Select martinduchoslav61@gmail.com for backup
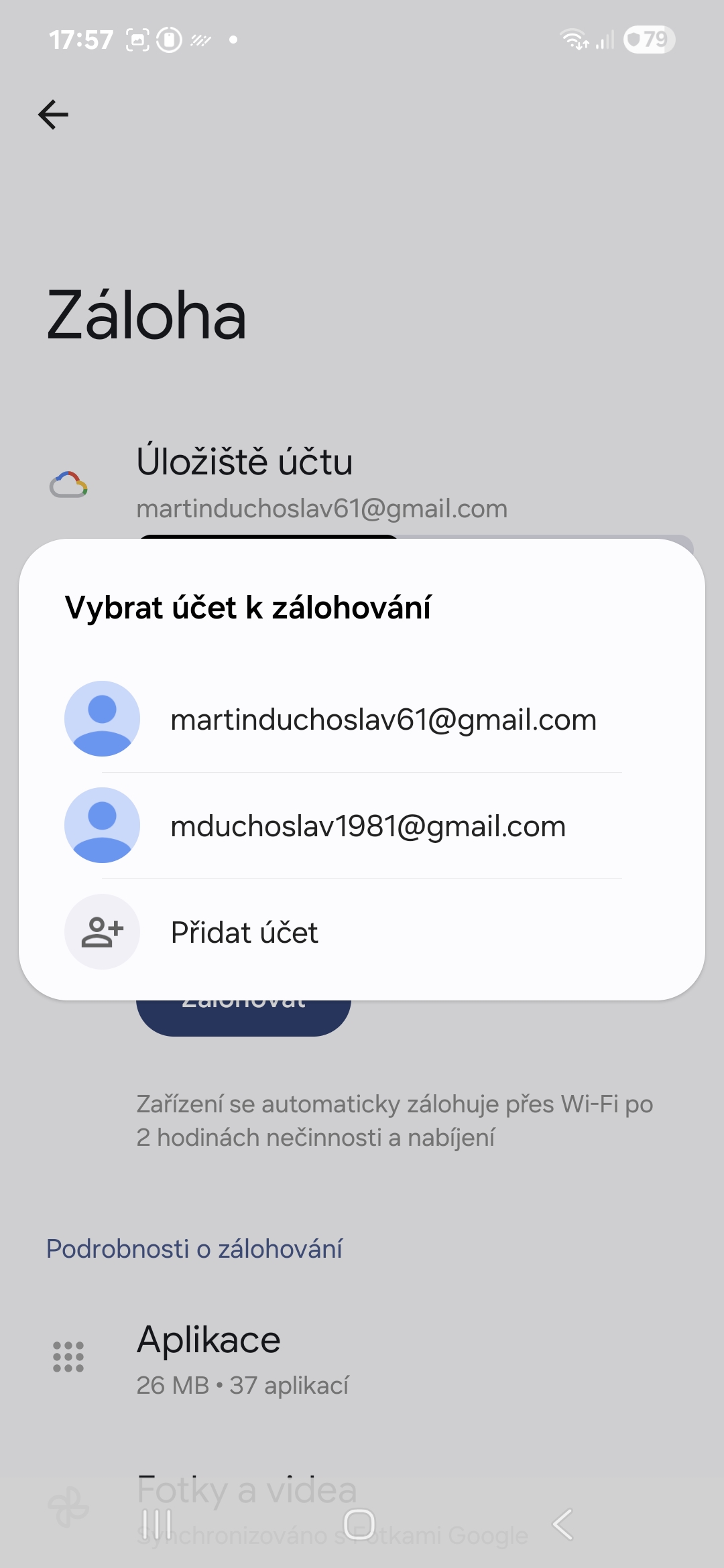The width and height of the screenshot is (724, 1568). [x=362, y=719]
